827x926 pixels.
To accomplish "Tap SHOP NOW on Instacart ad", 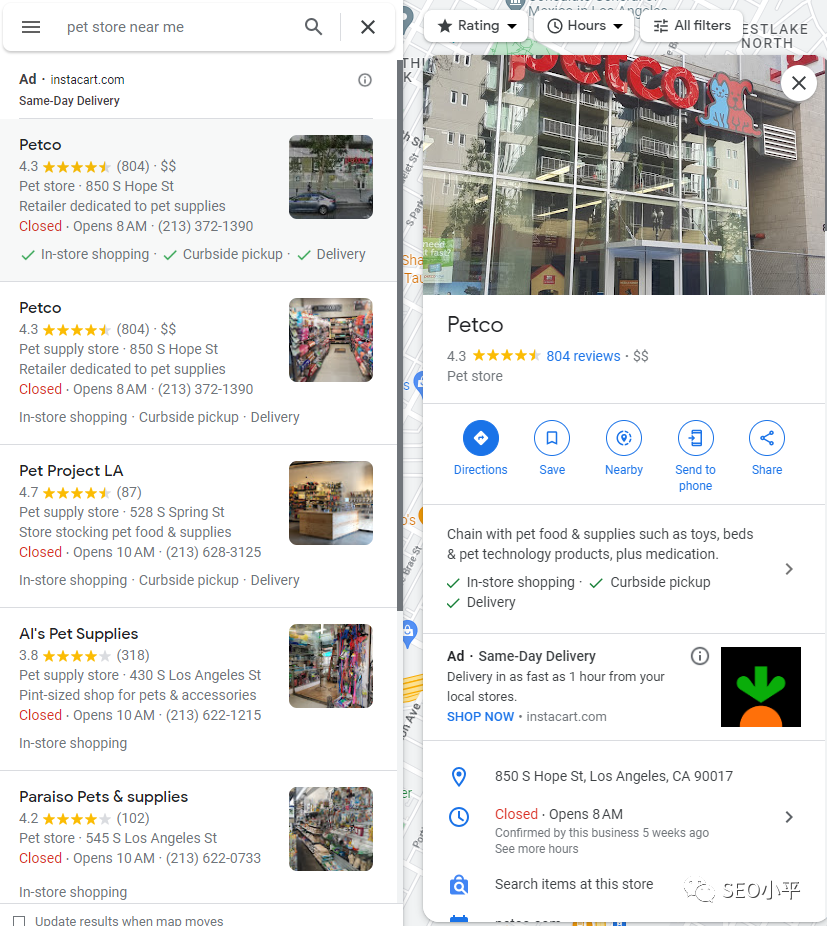I will [x=480, y=716].
